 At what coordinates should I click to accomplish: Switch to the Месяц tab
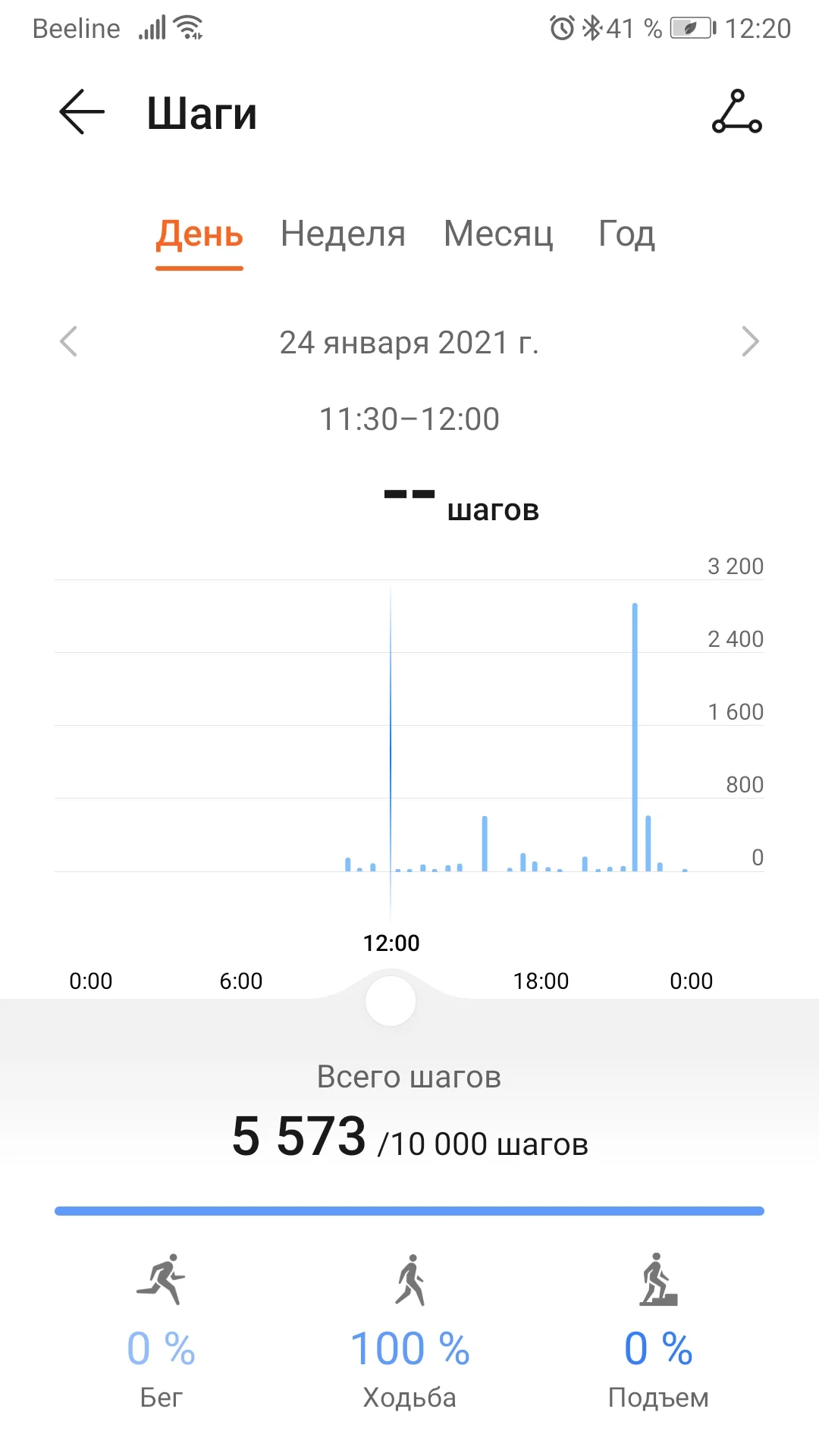pos(498,234)
